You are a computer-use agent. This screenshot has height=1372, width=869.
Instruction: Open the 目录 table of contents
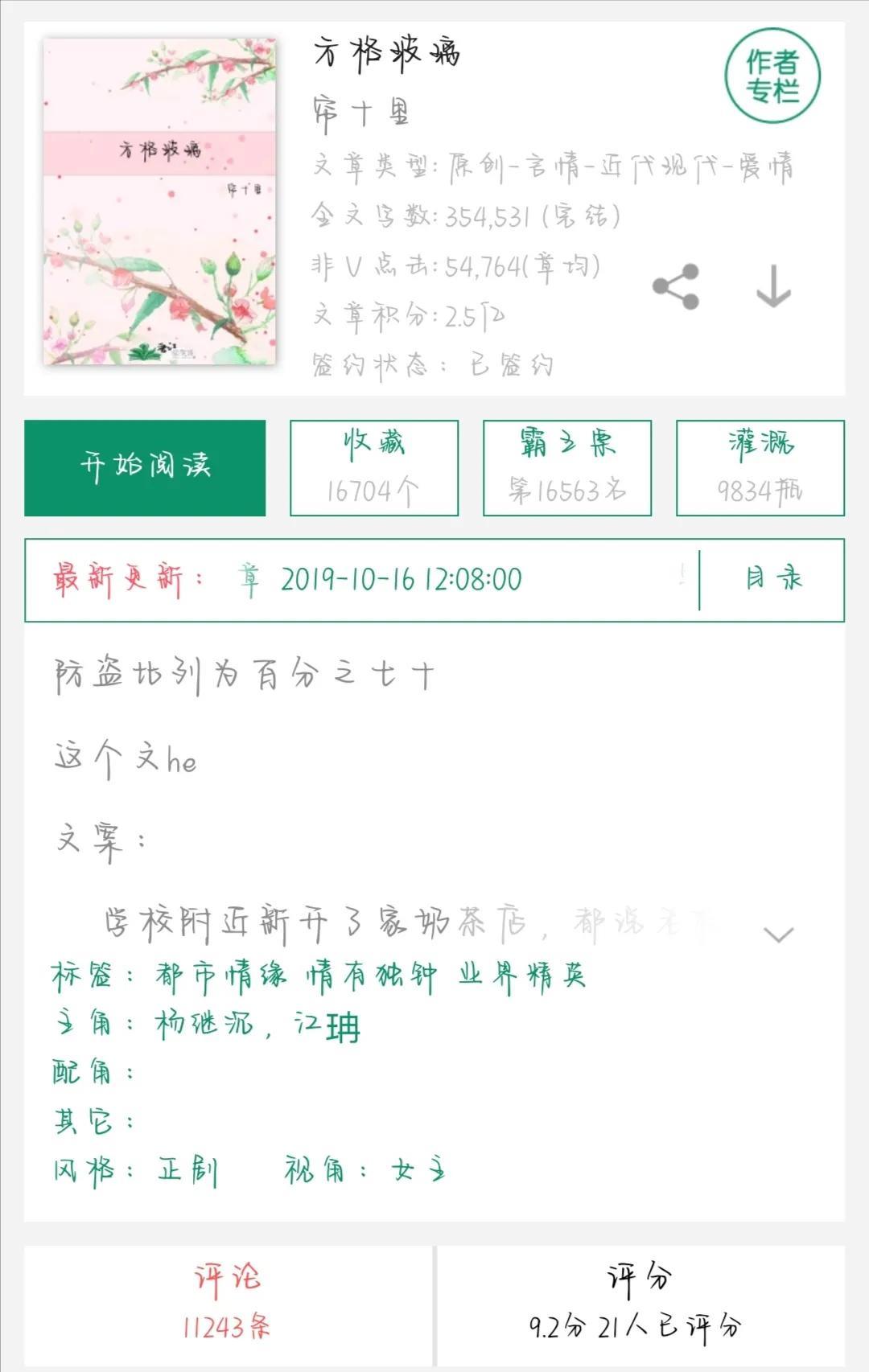pyautogui.click(x=773, y=579)
